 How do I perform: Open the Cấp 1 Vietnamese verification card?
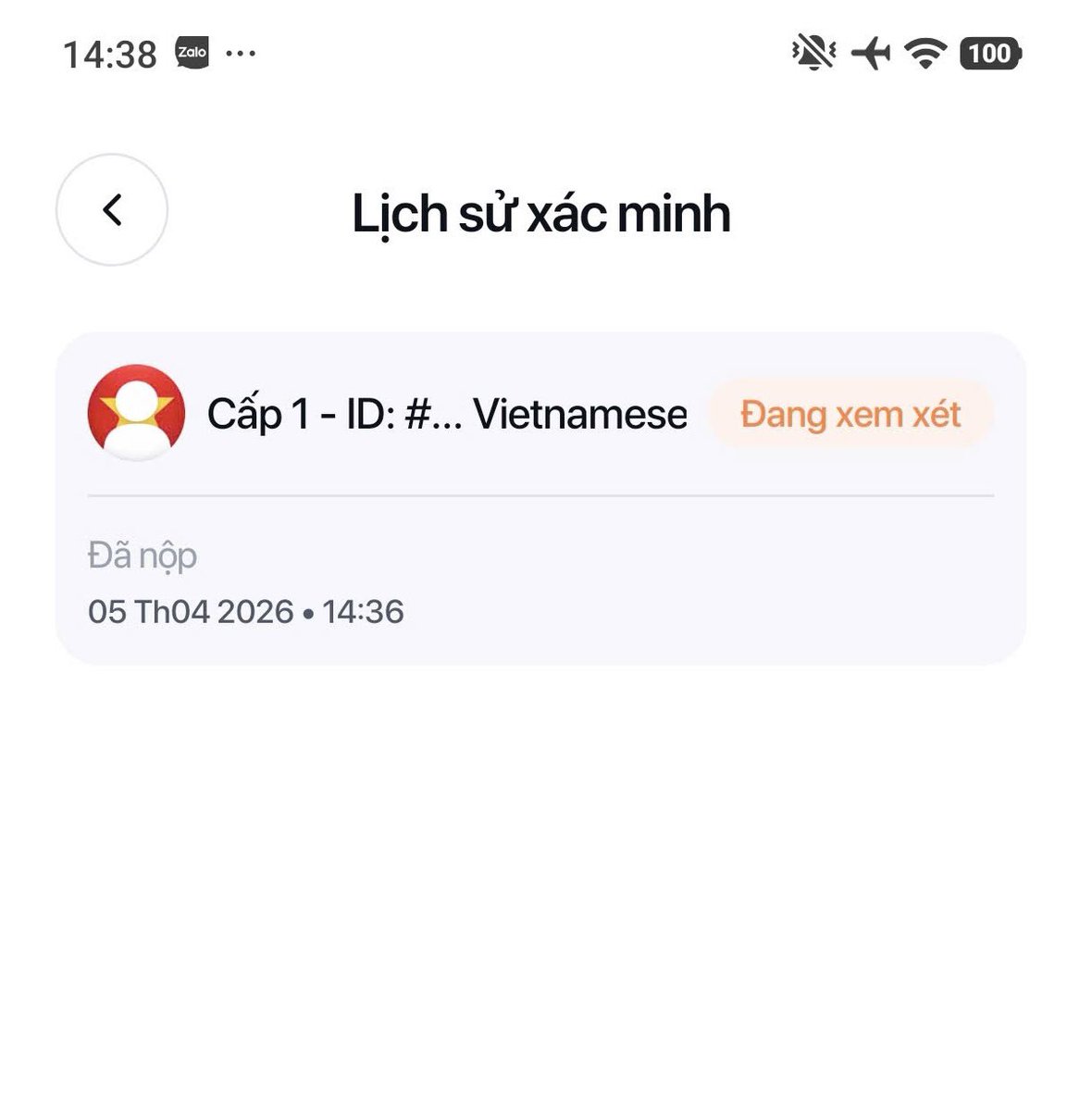pos(540,498)
